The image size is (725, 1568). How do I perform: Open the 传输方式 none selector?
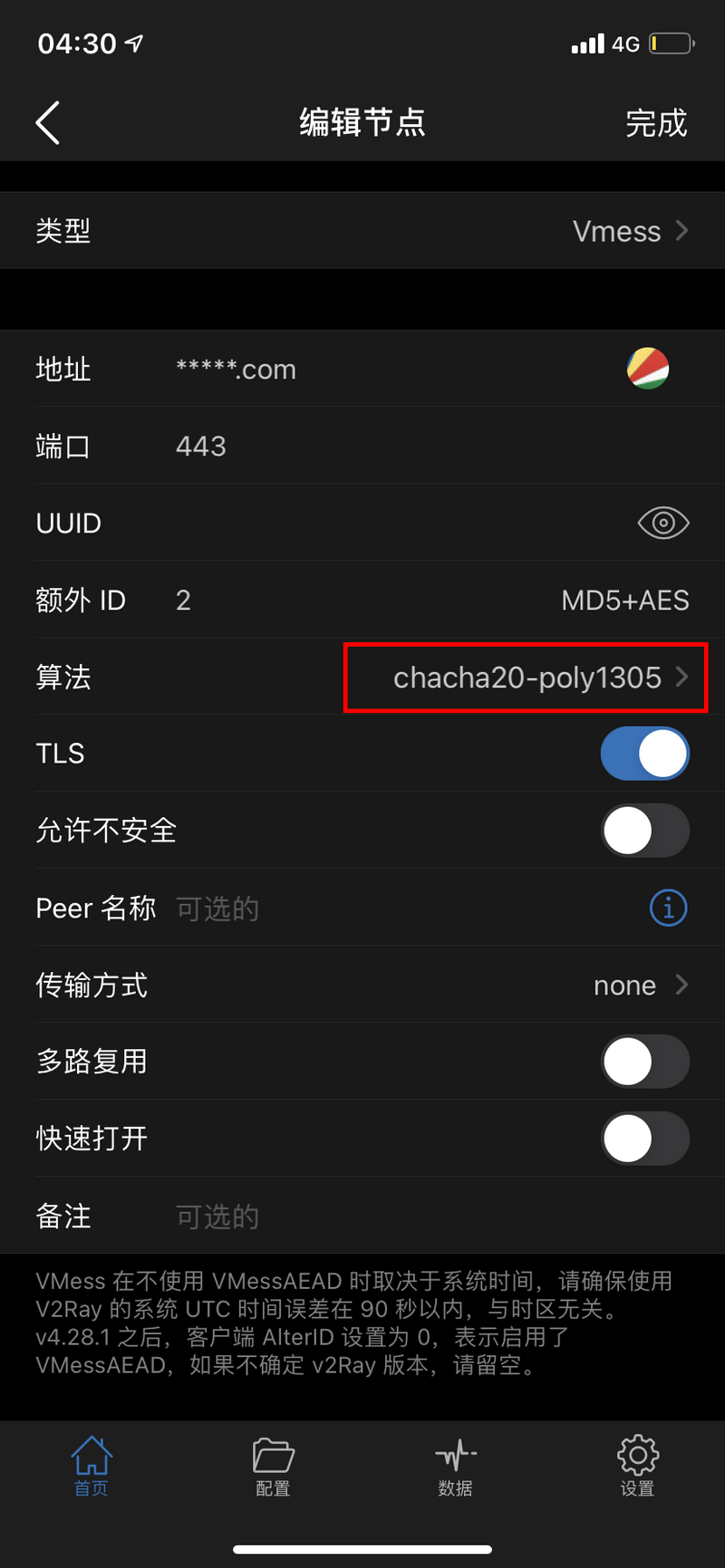tap(634, 985)
